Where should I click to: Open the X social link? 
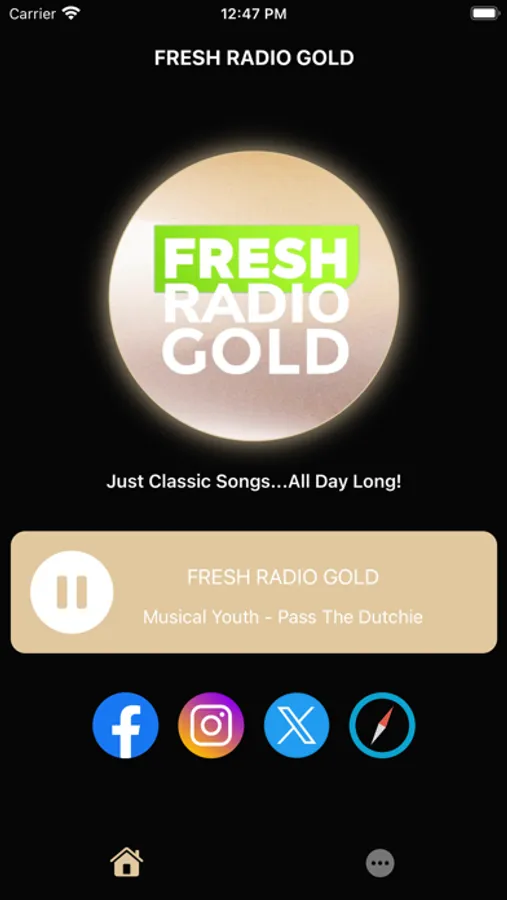(x=296, y=726)
